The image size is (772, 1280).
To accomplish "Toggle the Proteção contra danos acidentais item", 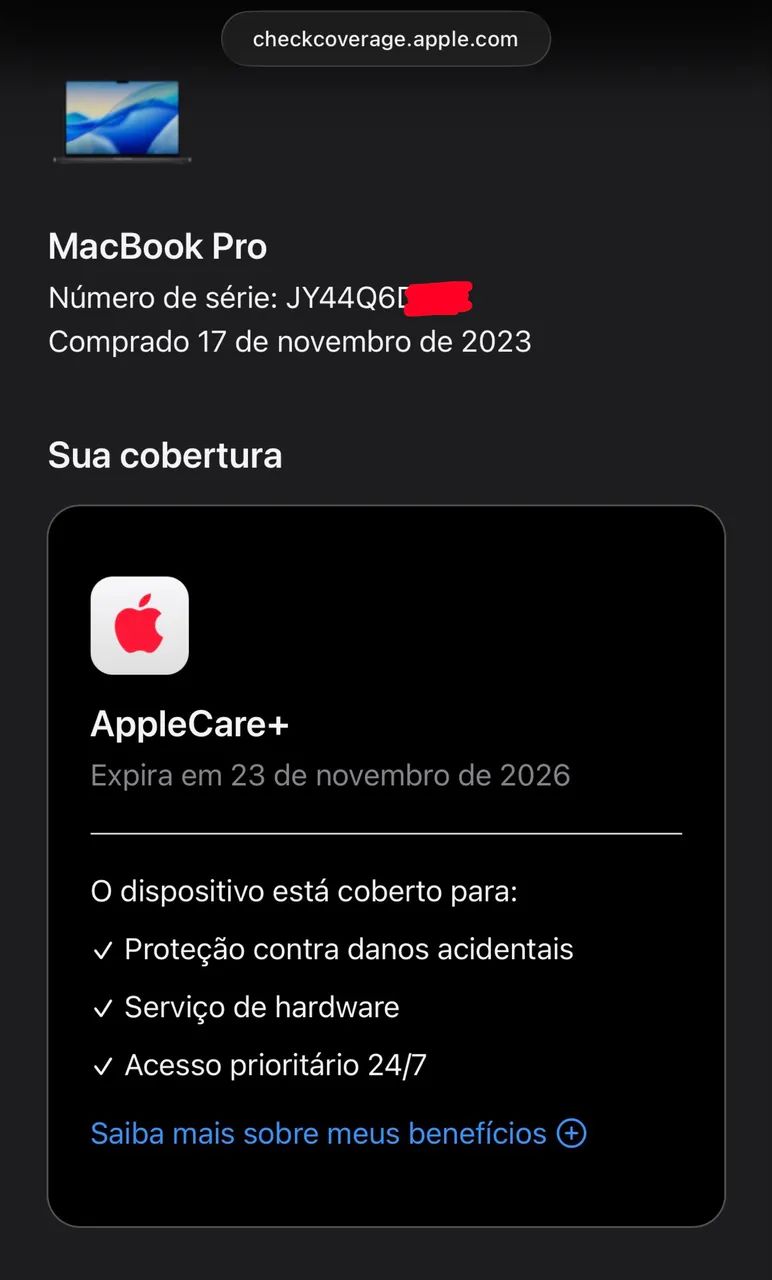I will tap(348, 948).
